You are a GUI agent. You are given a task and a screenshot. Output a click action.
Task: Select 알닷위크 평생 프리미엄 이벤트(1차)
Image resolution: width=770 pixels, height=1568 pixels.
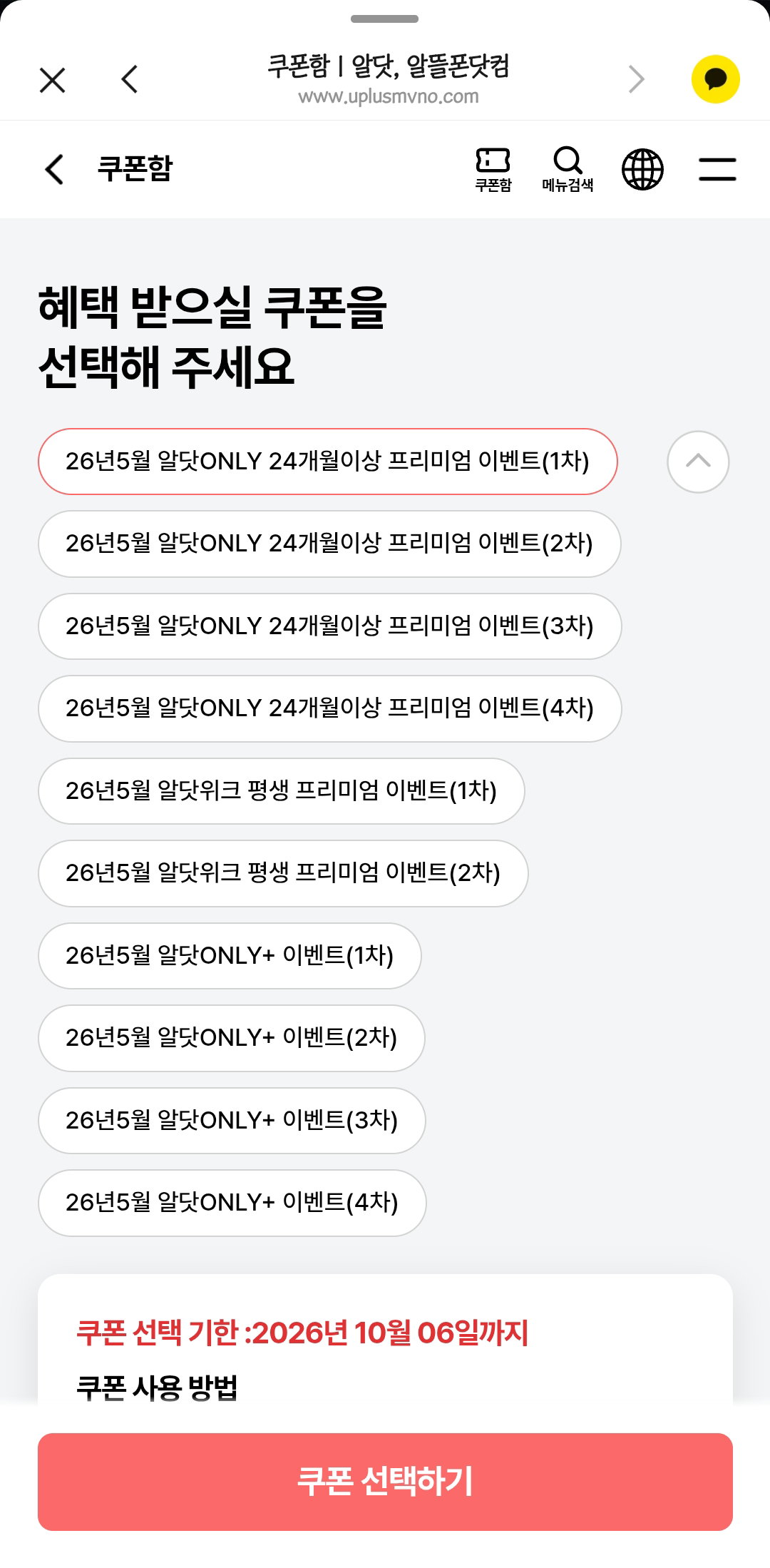point(282,791)
